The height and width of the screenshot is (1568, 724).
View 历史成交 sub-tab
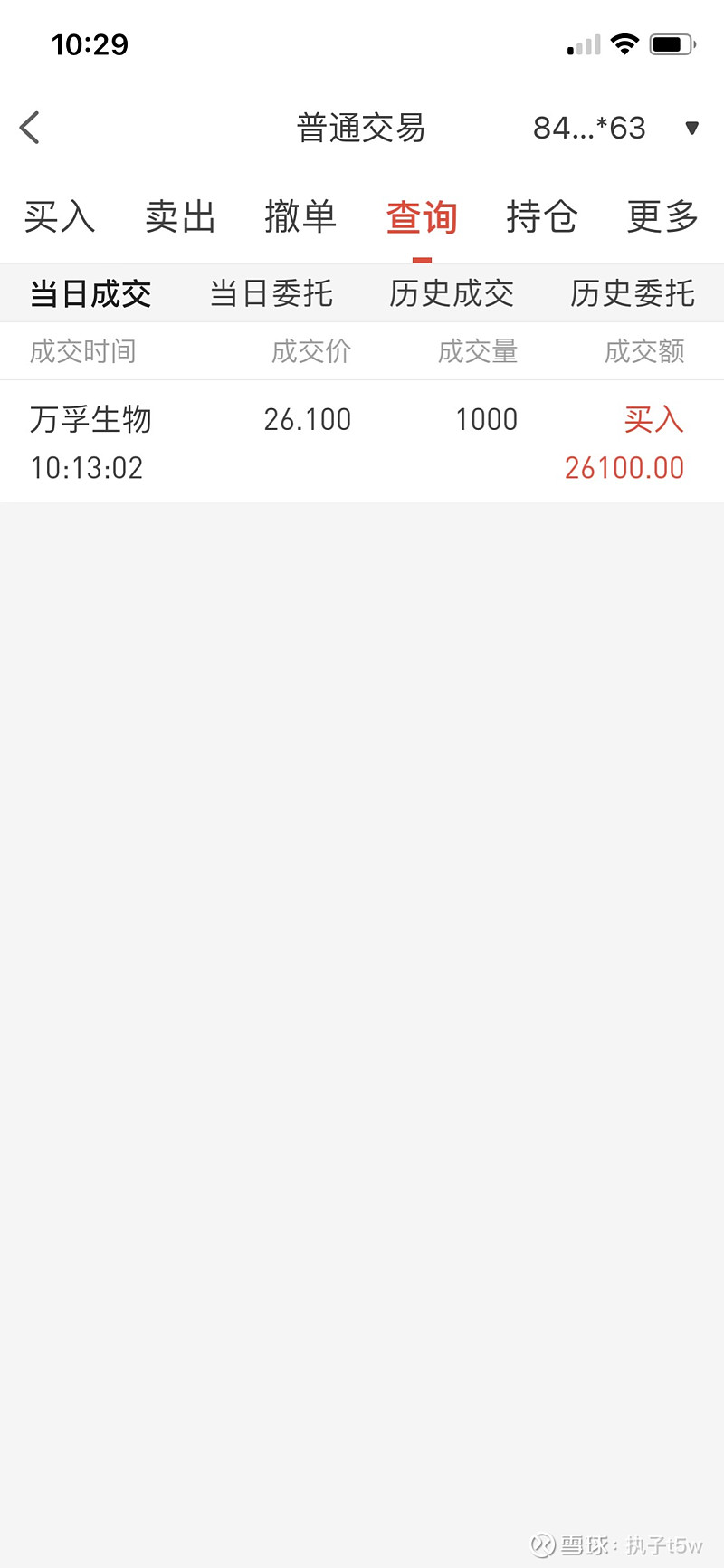452,293
